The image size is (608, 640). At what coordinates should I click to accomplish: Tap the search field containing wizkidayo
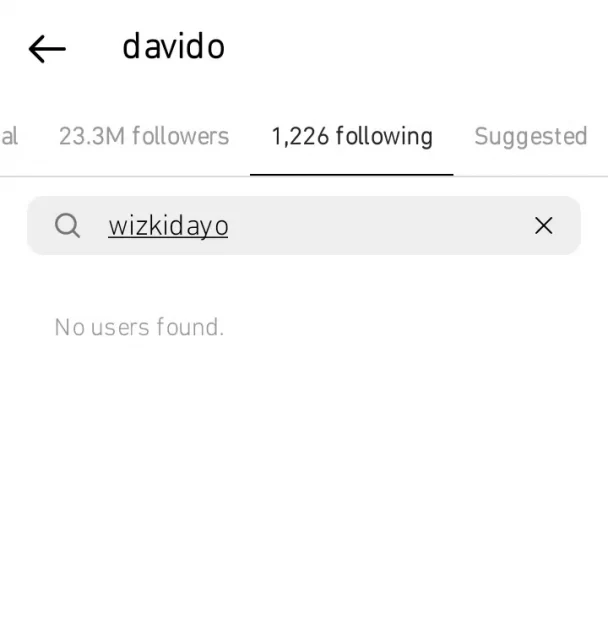click(300, 226)
